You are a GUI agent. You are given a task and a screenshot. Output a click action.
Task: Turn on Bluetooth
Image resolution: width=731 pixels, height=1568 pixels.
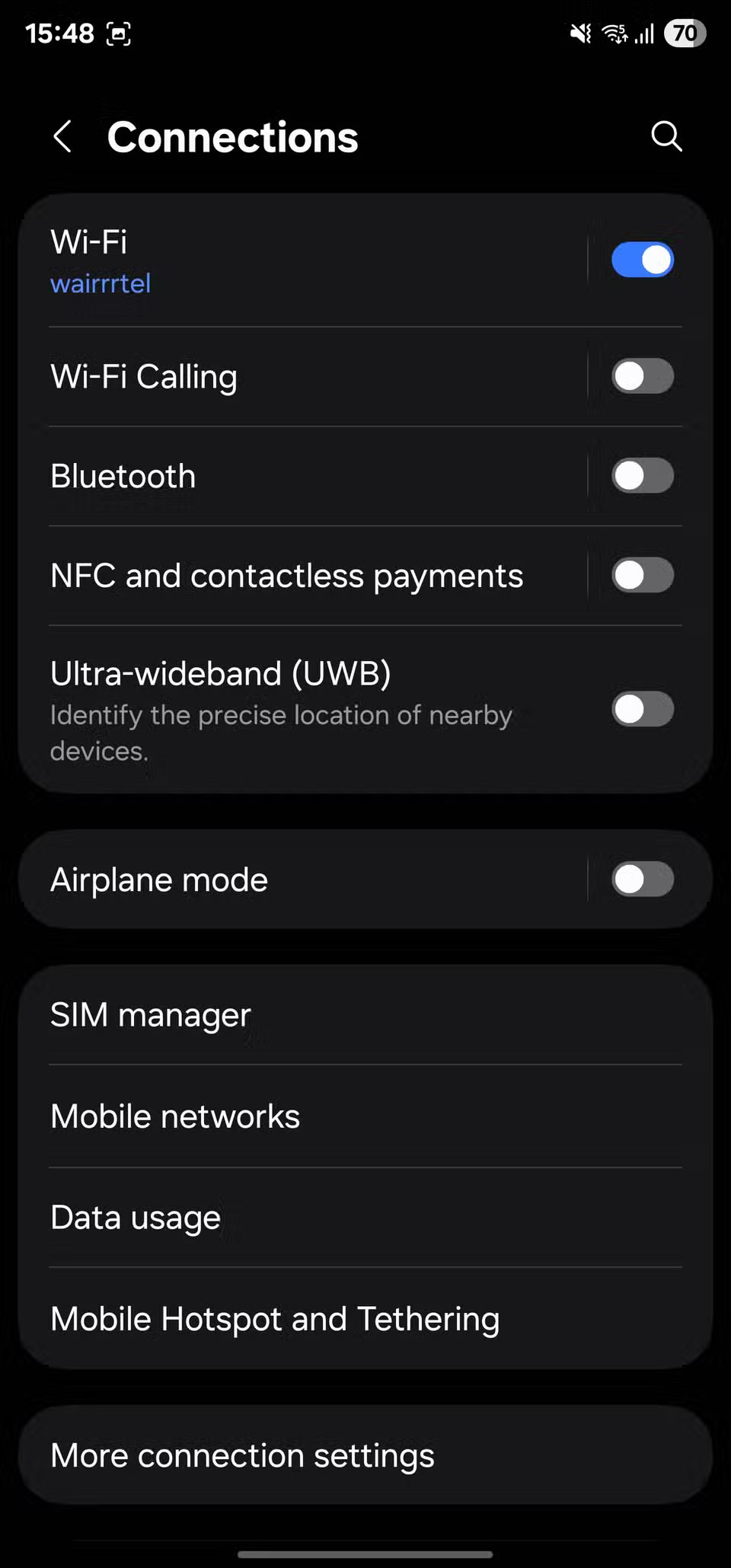tap(642, 475)
